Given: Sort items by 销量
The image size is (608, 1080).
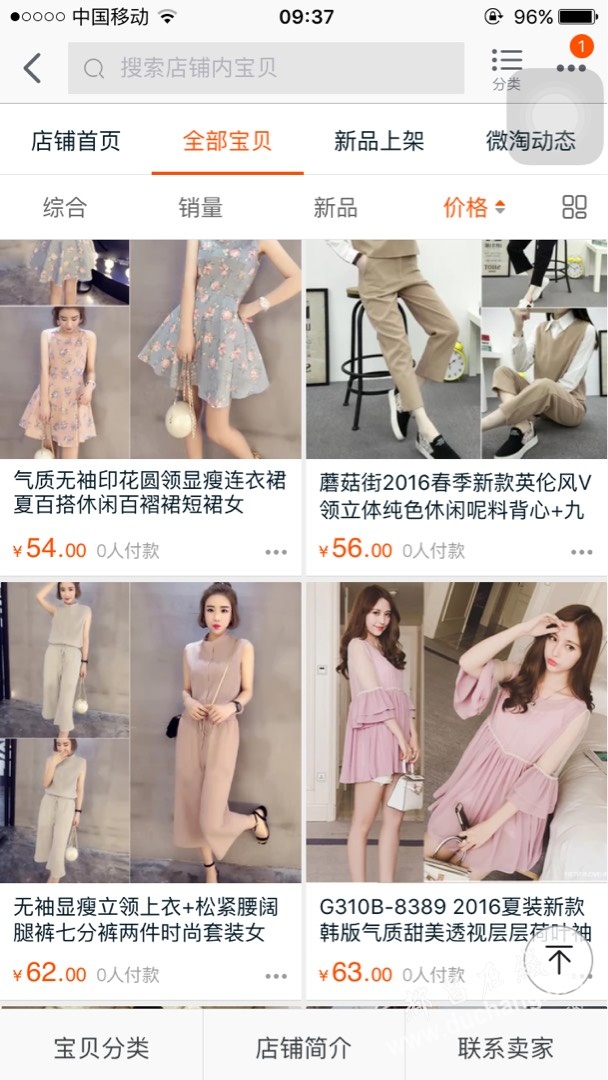Looking at the screenshot, I should pyautogui.click(x=200, y=207).
